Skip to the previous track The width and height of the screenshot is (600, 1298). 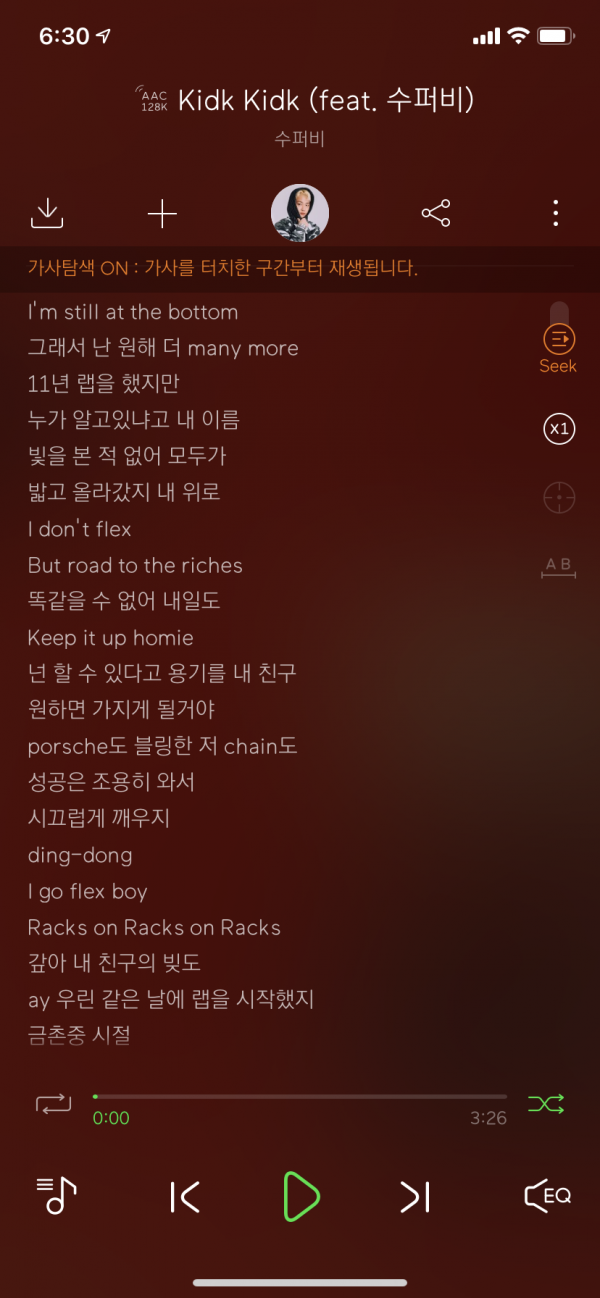coord(185,1196)
